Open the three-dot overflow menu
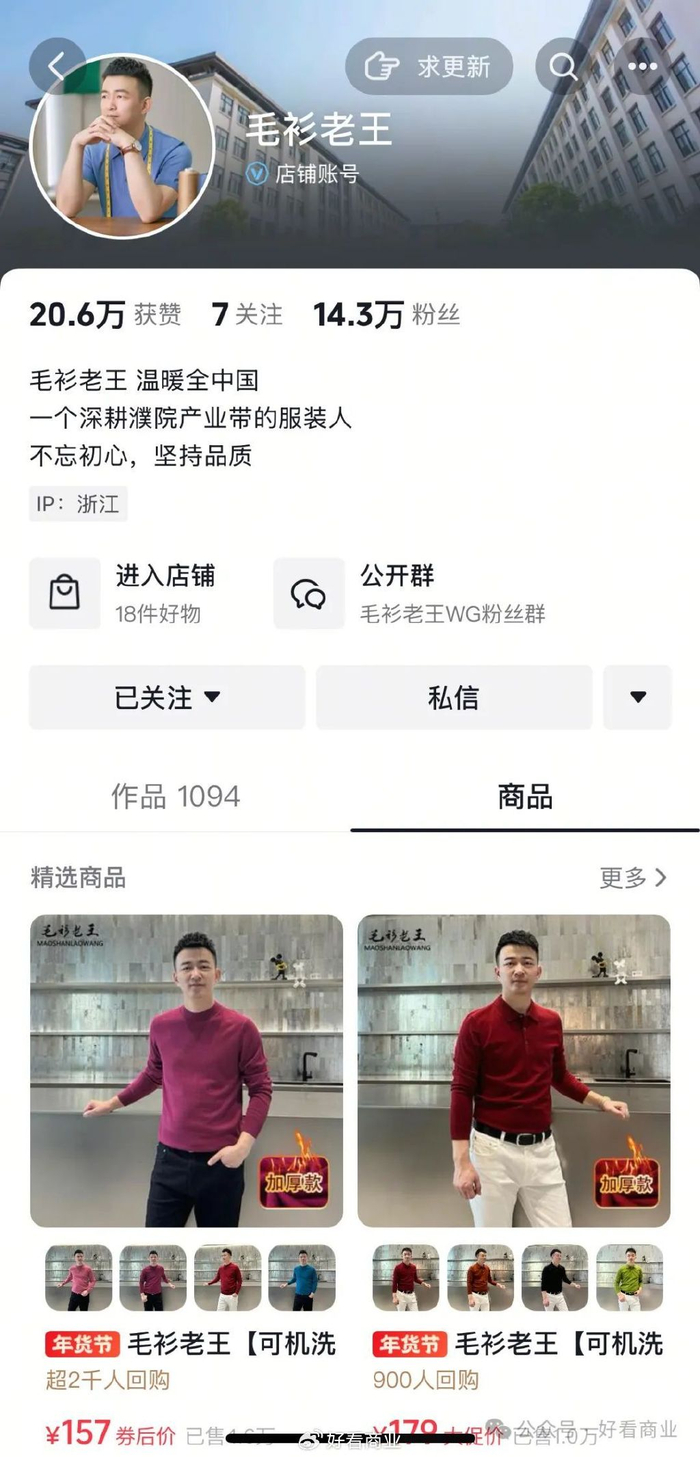Screen dimensions: 700x1457 click(x=642, y=67)
